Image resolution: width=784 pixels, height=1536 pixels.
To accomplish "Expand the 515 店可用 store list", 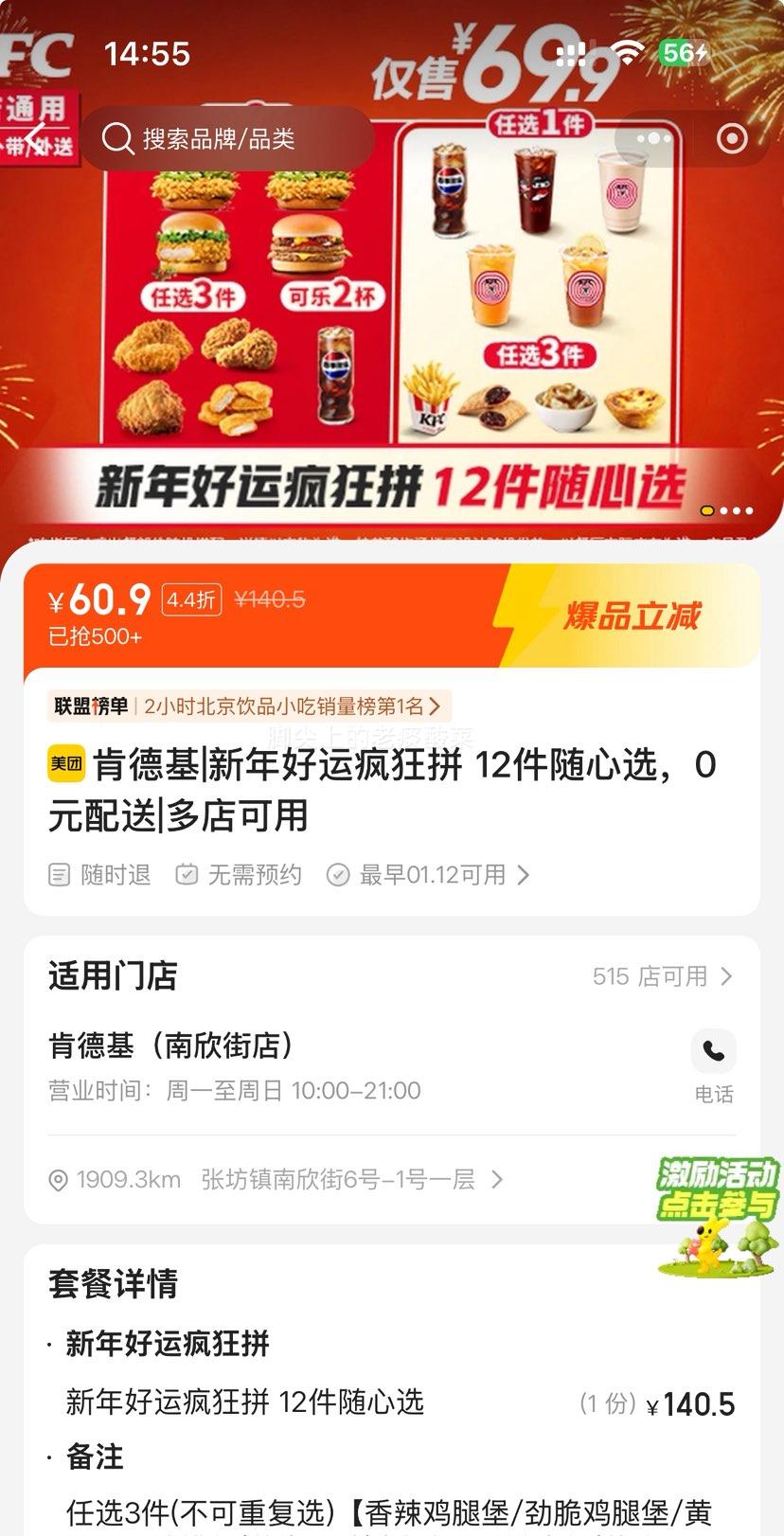I will tap(663, 975).
